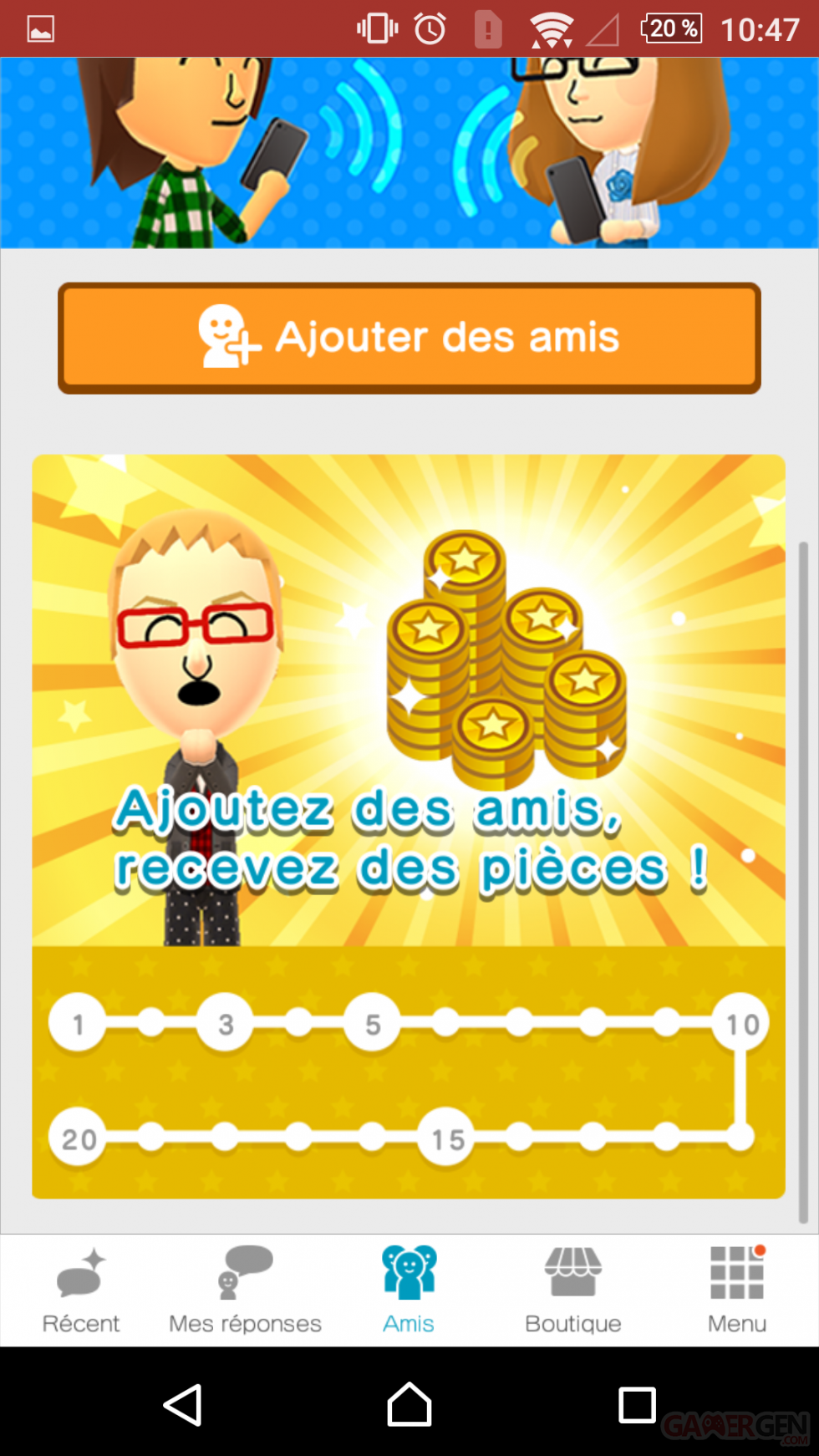819x1456 pixels.
Task: Tap the Wi-Fi signal icon in status bar
Action: [551, 28]
